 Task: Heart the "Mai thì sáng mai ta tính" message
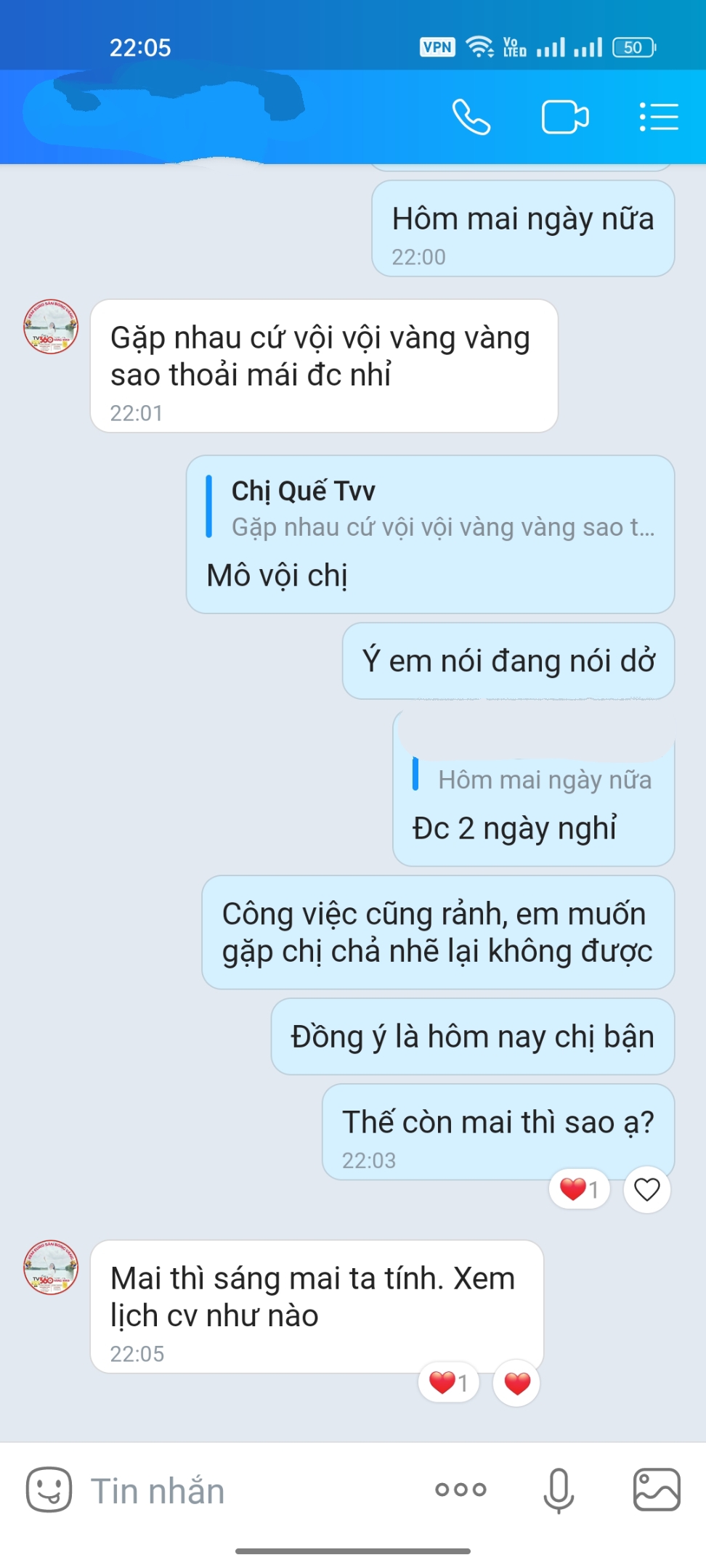pyautogui.click(x=516, y=1384)
